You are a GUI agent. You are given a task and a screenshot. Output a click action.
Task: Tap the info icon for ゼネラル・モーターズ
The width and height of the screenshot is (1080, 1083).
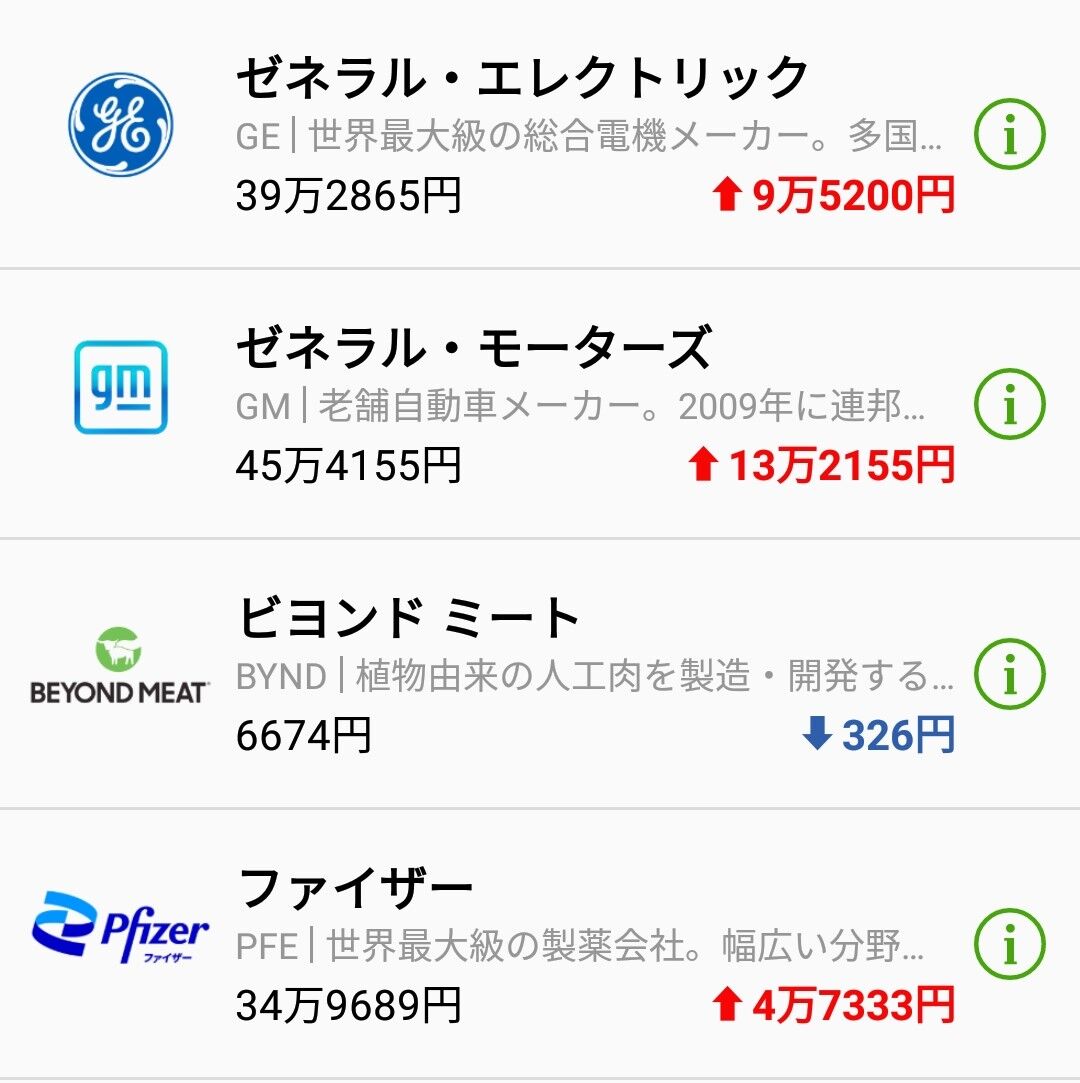[x=1009, y=404]
